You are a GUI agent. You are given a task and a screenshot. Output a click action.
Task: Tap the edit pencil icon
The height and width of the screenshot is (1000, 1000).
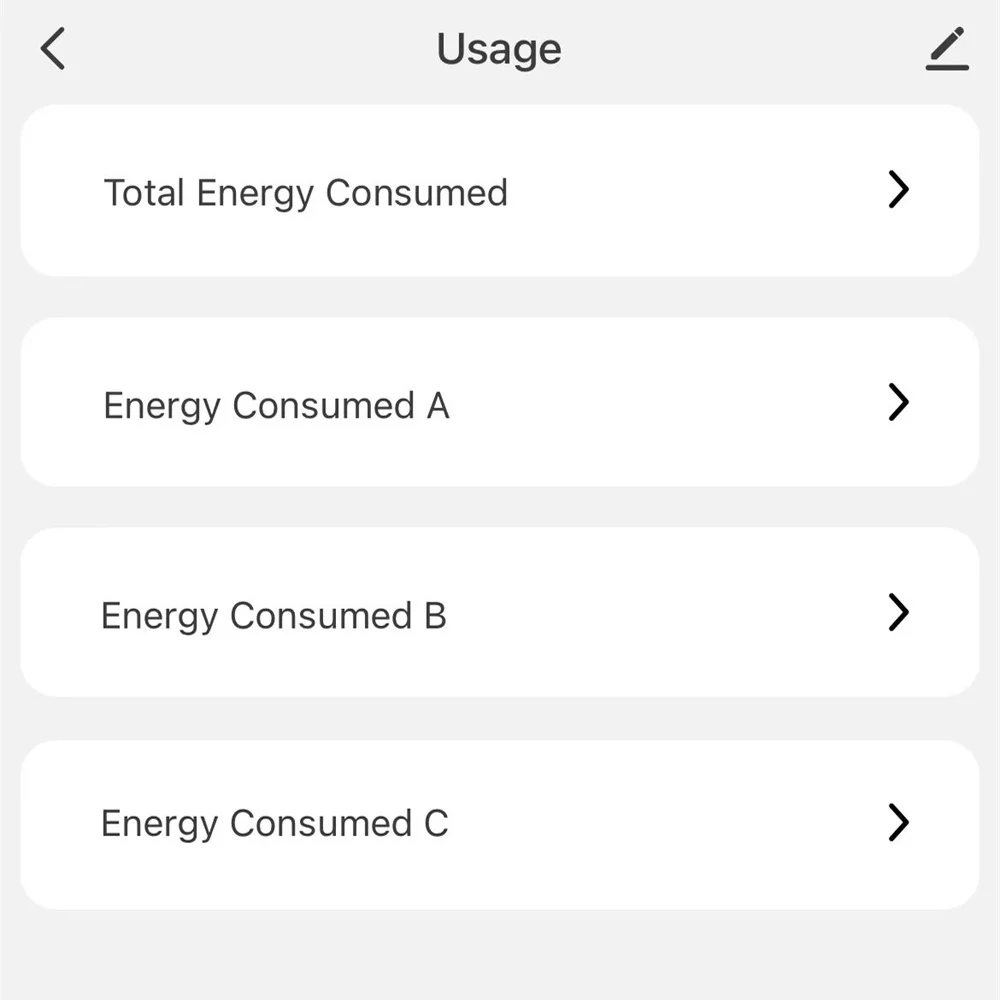coord(946,49)
